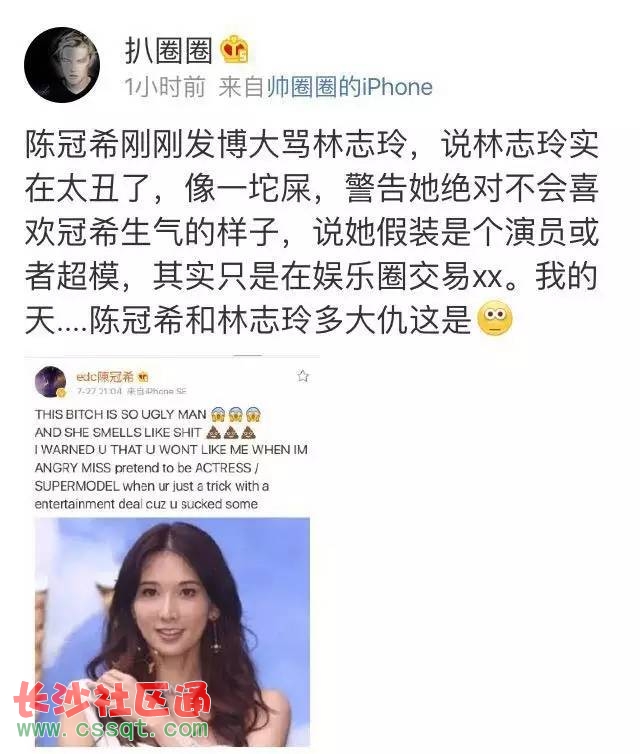Viewport: 640px width, 754px height.
Task: Open 扒圈圈's profile avatar
Action: click(x=62, y=65)
